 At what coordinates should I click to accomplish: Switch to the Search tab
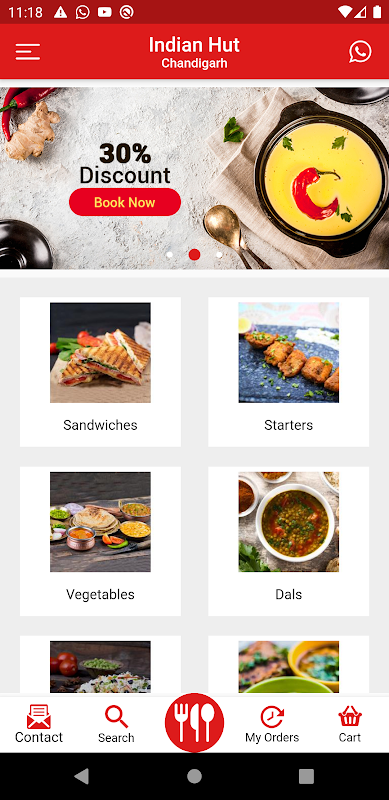(x=116, y=723)
